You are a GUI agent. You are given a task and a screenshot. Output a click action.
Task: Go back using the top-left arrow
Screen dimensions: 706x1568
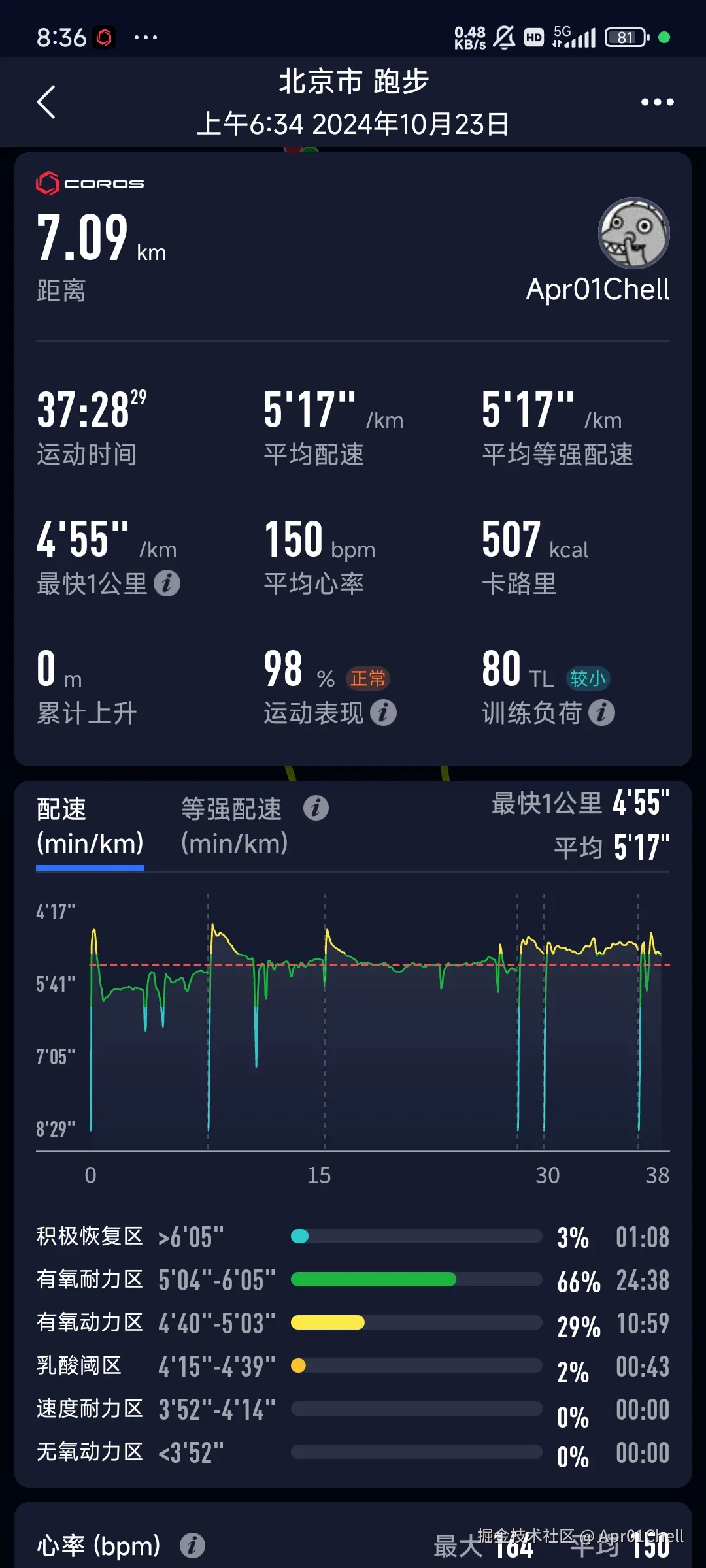point(46,103)
